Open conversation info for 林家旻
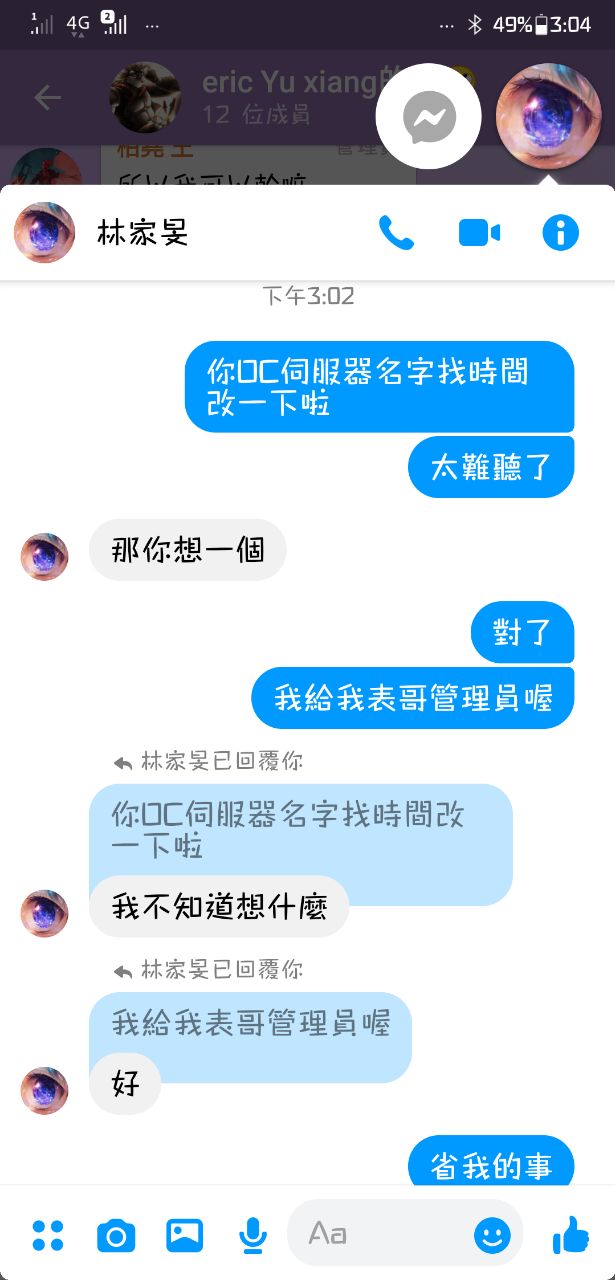This screenshot has height=1280, width=615. 560,233
